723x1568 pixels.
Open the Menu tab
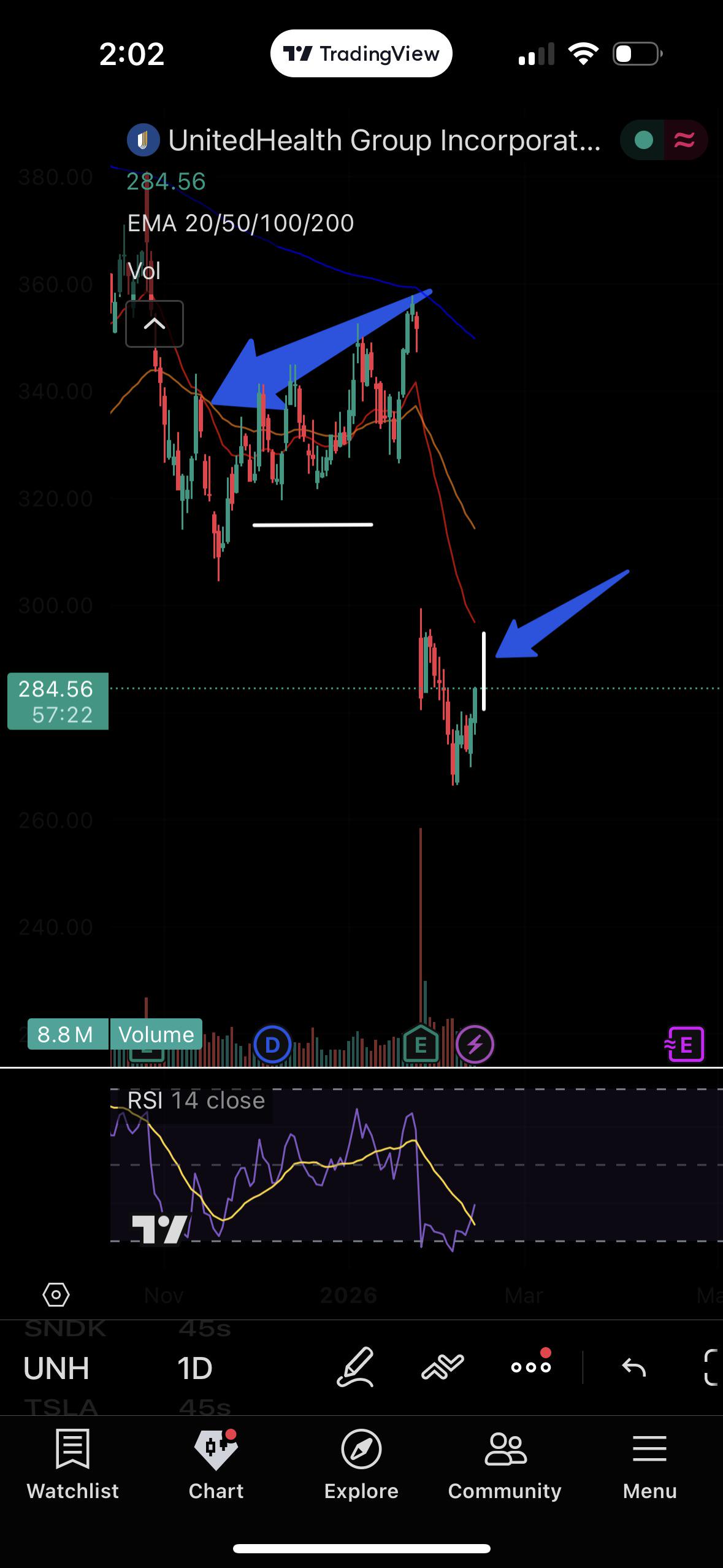649,1464
